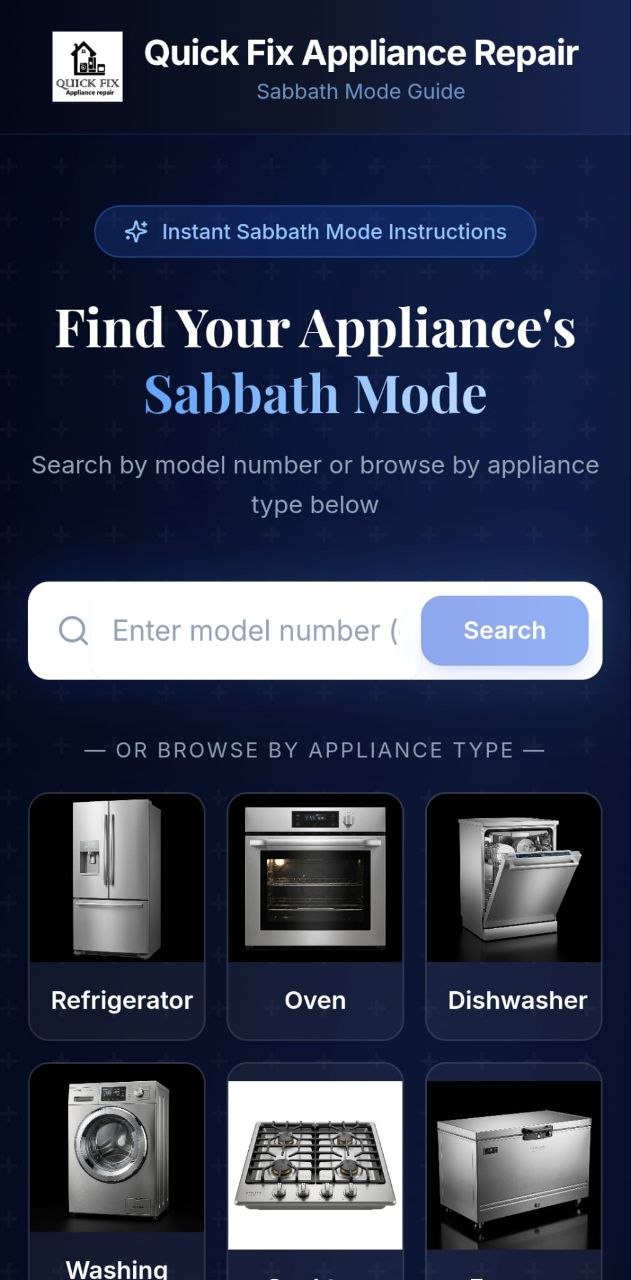Open the chest freezer appliance card

514,1170
